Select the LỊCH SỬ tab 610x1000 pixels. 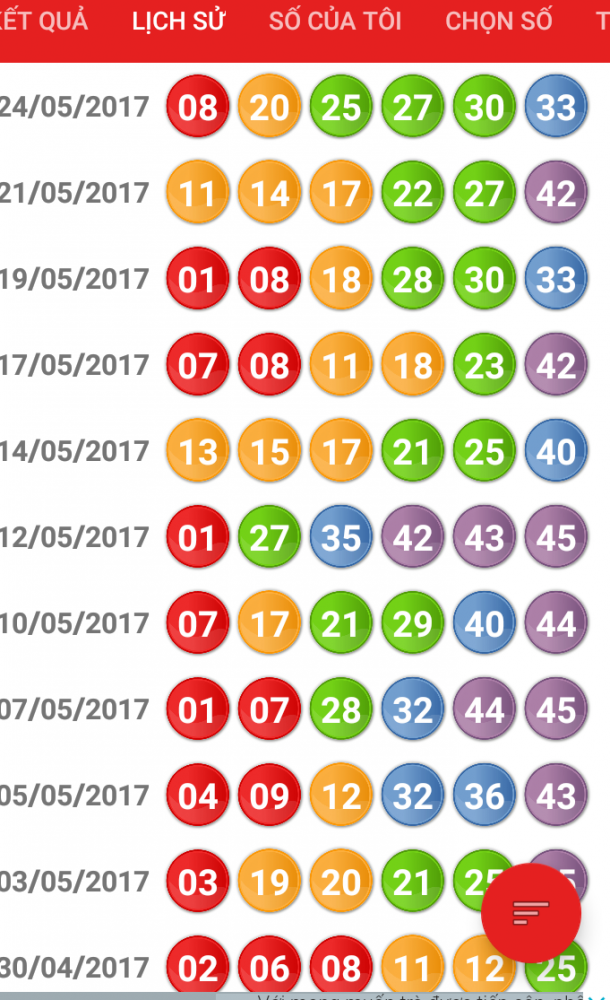[179, 22]
